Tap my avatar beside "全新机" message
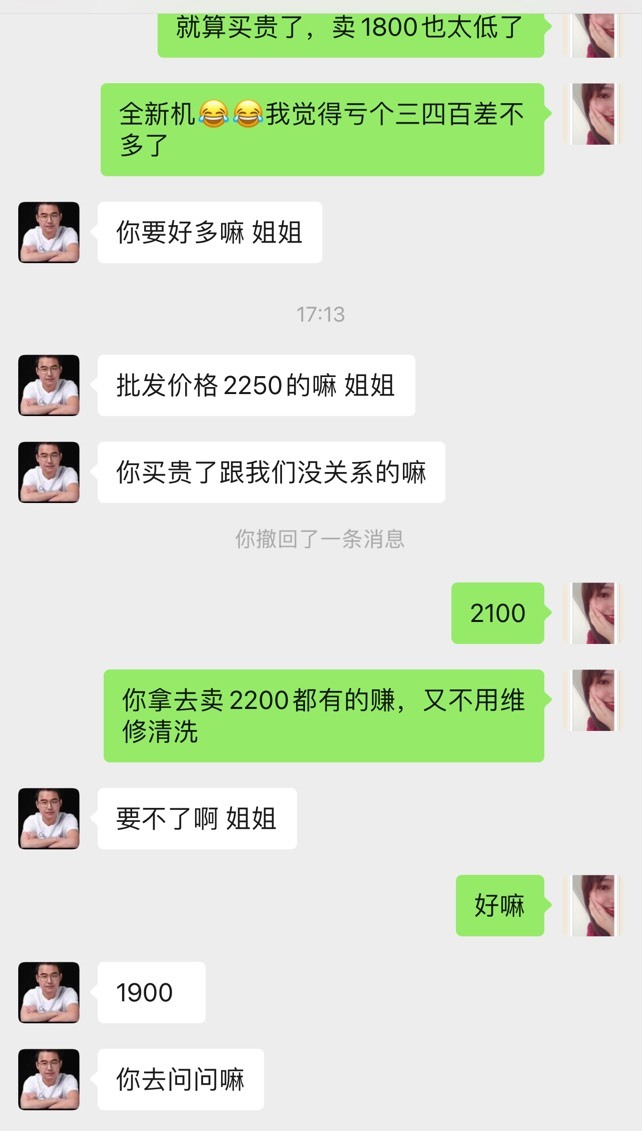This screenshot has height=1131, width=642. point(594,114)
